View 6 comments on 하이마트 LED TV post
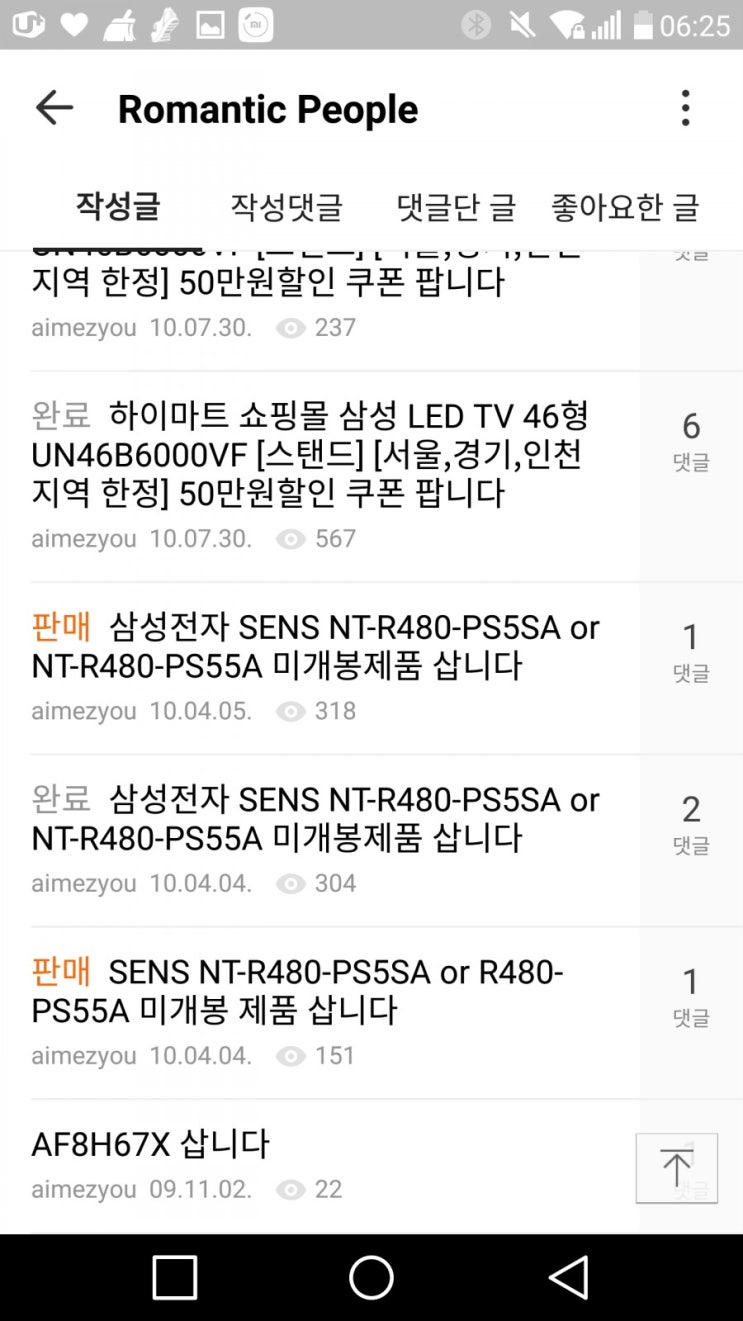The width and height of the screenshot is (743, 1321). click(x=691, y=440)
